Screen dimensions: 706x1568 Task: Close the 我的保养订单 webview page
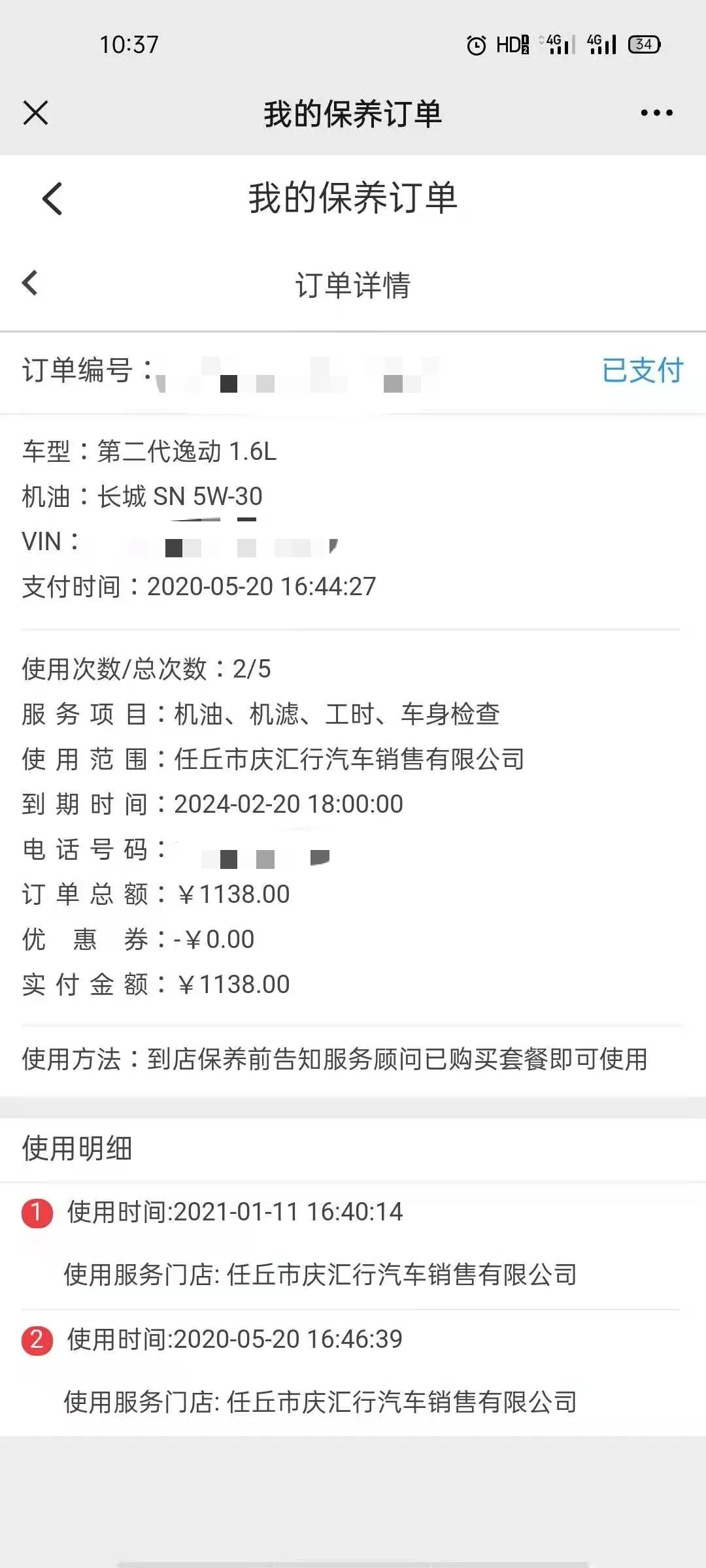click(x=36, y=113)
